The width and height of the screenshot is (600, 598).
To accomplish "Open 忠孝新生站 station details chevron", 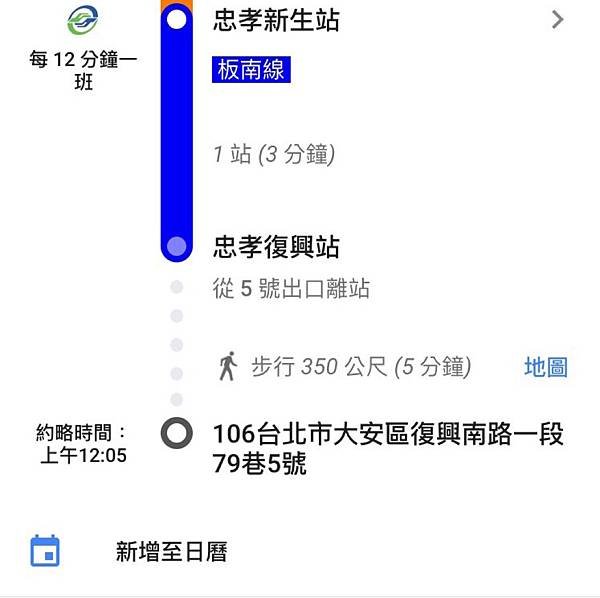I will pyautogui.click(x=558, y=19).
